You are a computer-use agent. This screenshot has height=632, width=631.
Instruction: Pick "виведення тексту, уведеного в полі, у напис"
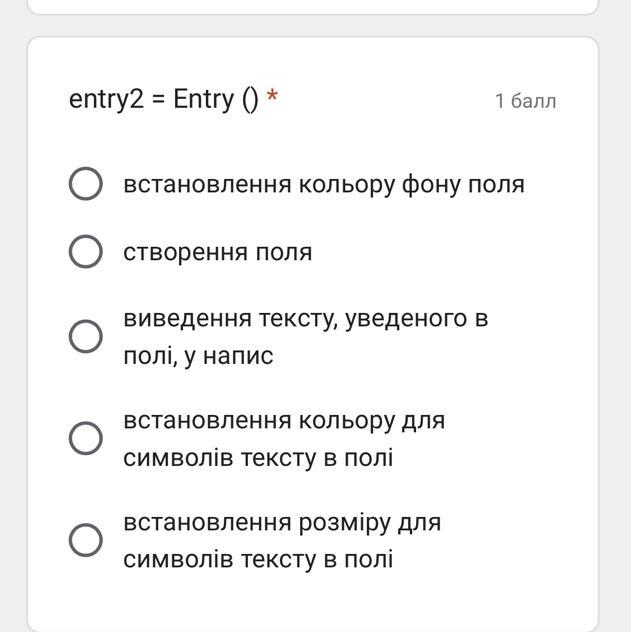[x=86, y=337]
